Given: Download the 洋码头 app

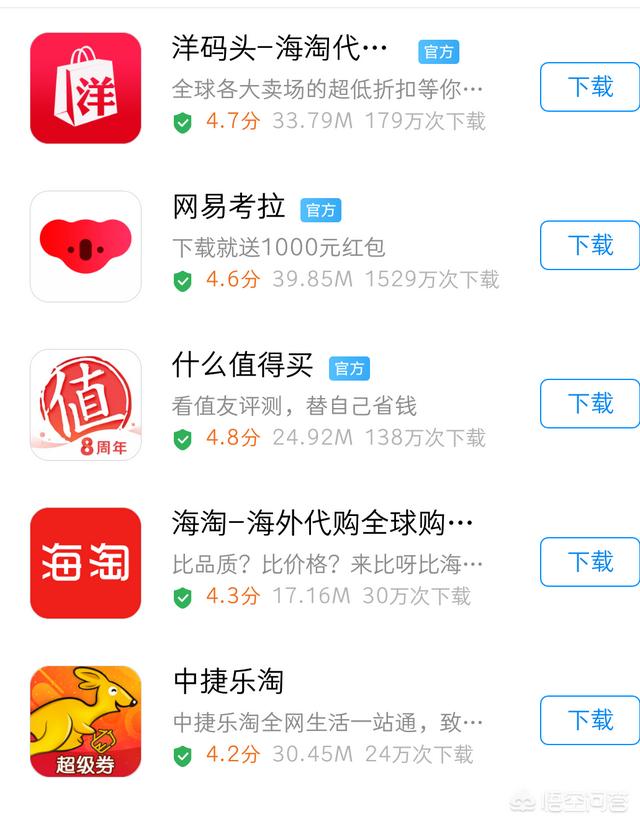Looking at the screenshot, I should coord(590,87).
